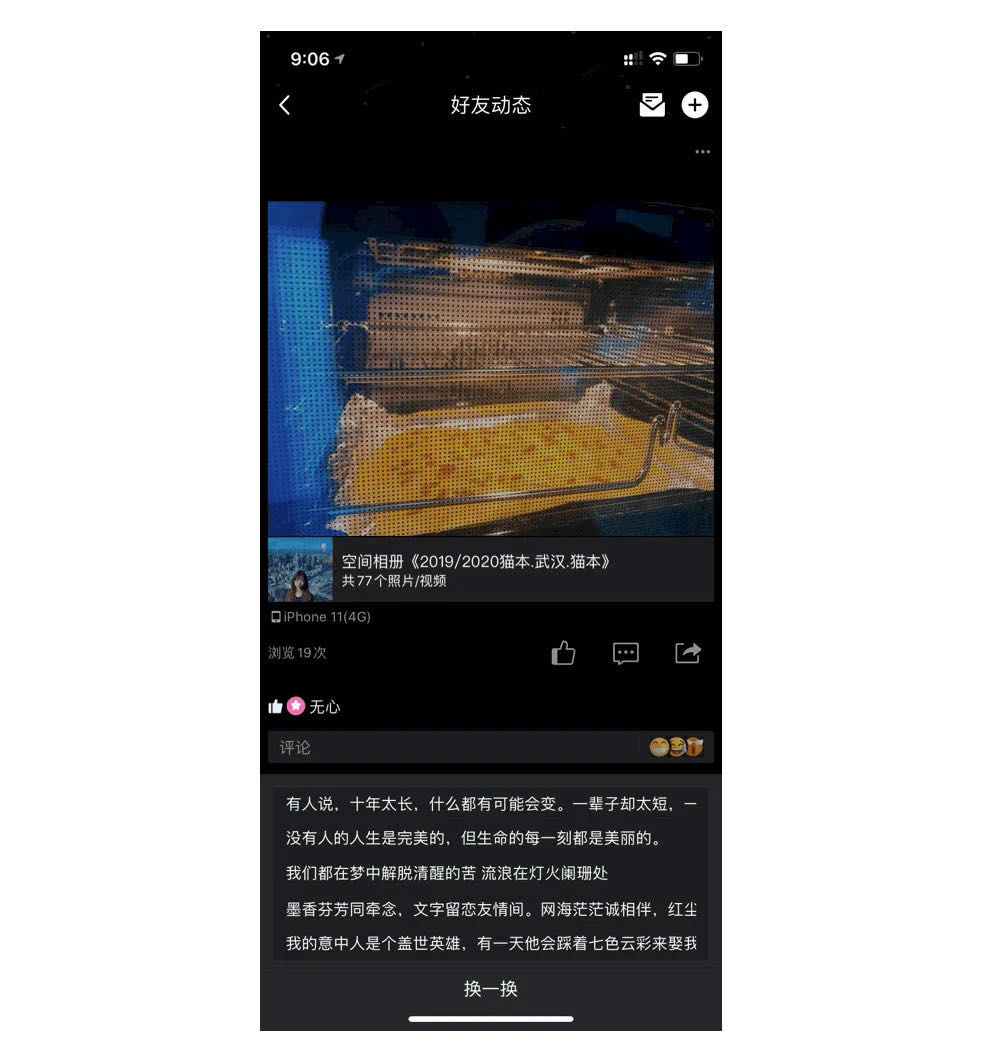The width and height of the screenshot is (982, 1062).
Task: Choose suggestion 我的意中人是个盖世英雄
Action: [x=490, y=943]
